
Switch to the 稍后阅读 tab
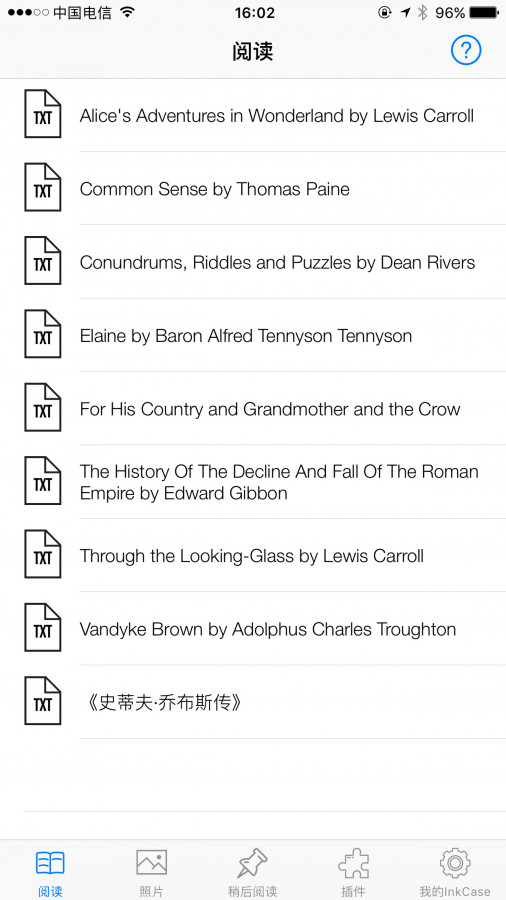pos(252,871)
